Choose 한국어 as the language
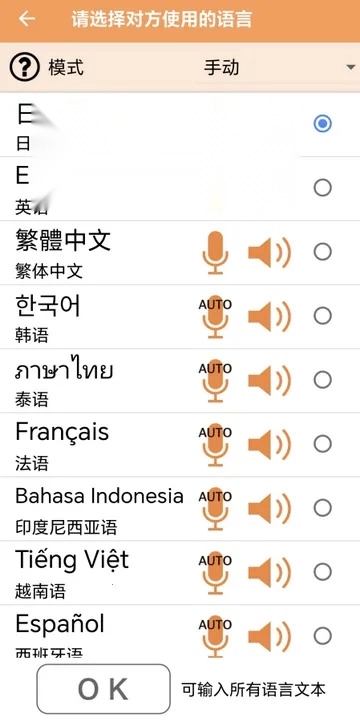The height and width of the screenshot is (722, 360). pos(322,316)
